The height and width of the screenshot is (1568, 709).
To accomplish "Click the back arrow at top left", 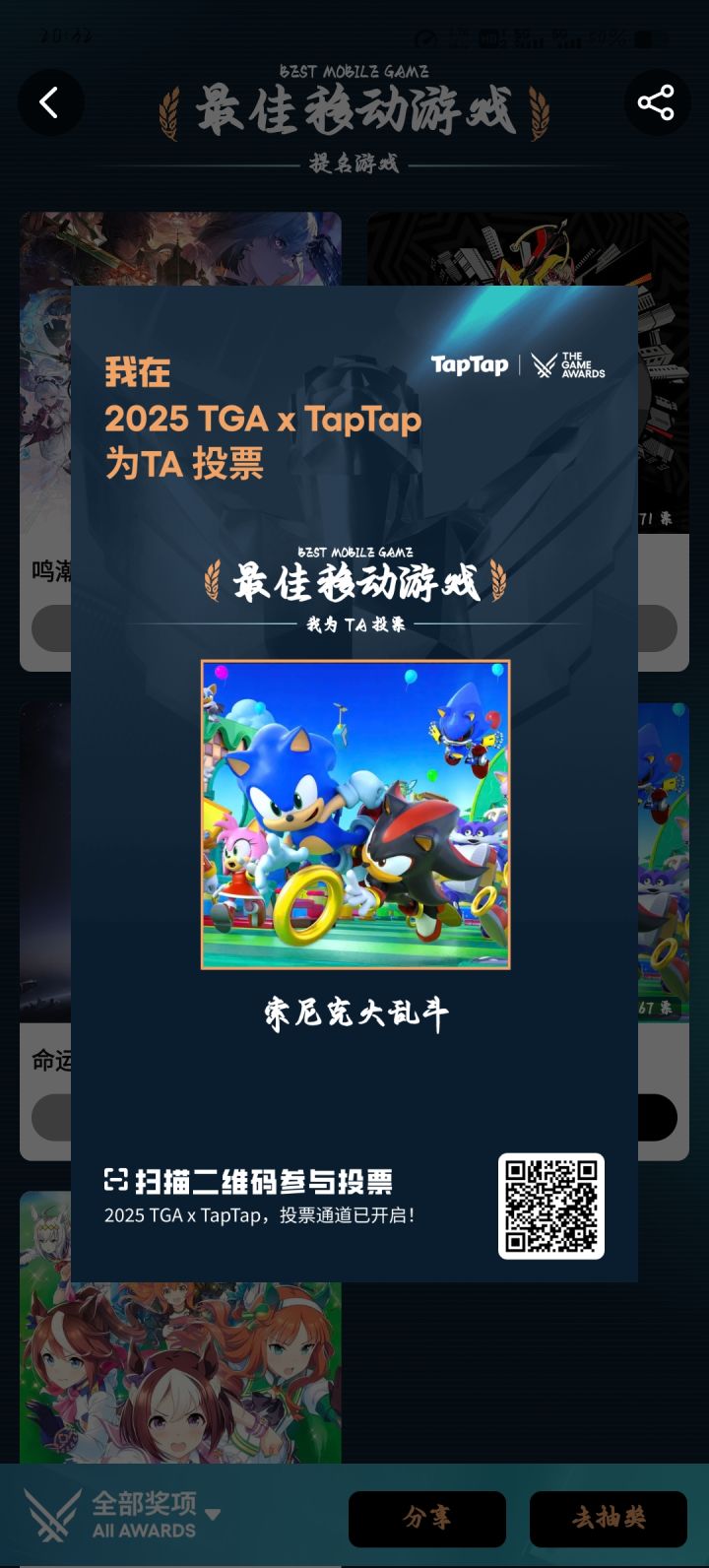I will [51, 102].
